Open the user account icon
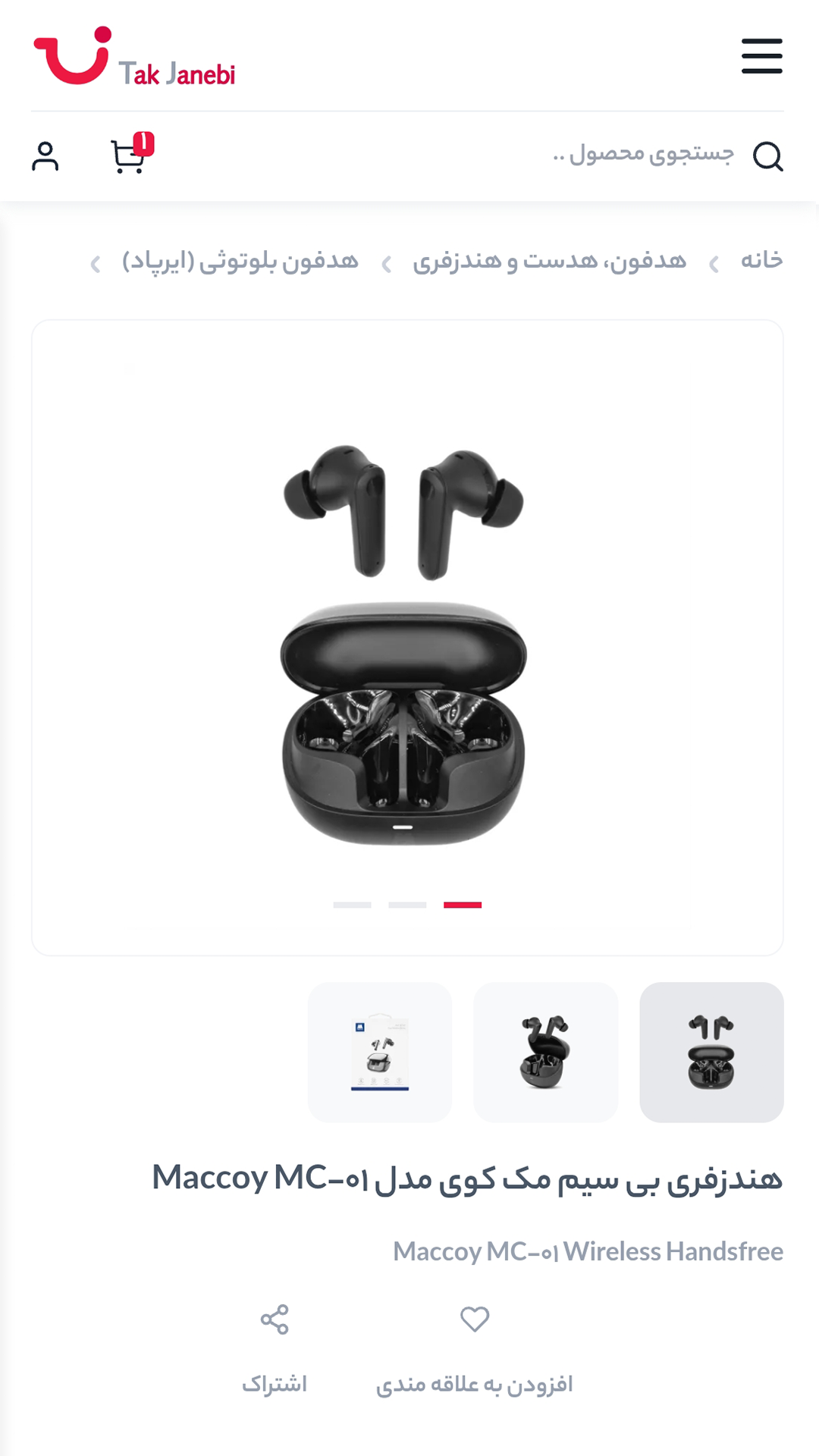Viewport: 819px width, 1456px height. pos(45,157)
